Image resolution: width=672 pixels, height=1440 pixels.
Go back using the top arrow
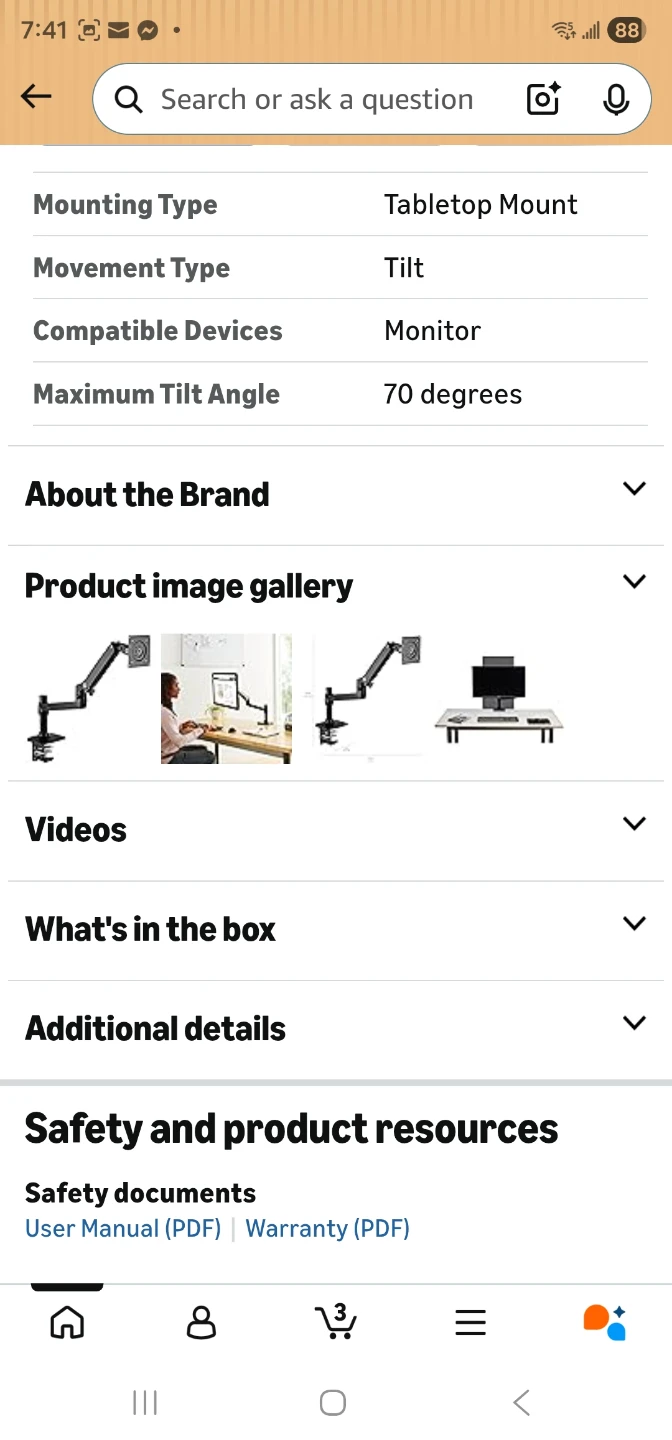36,96
